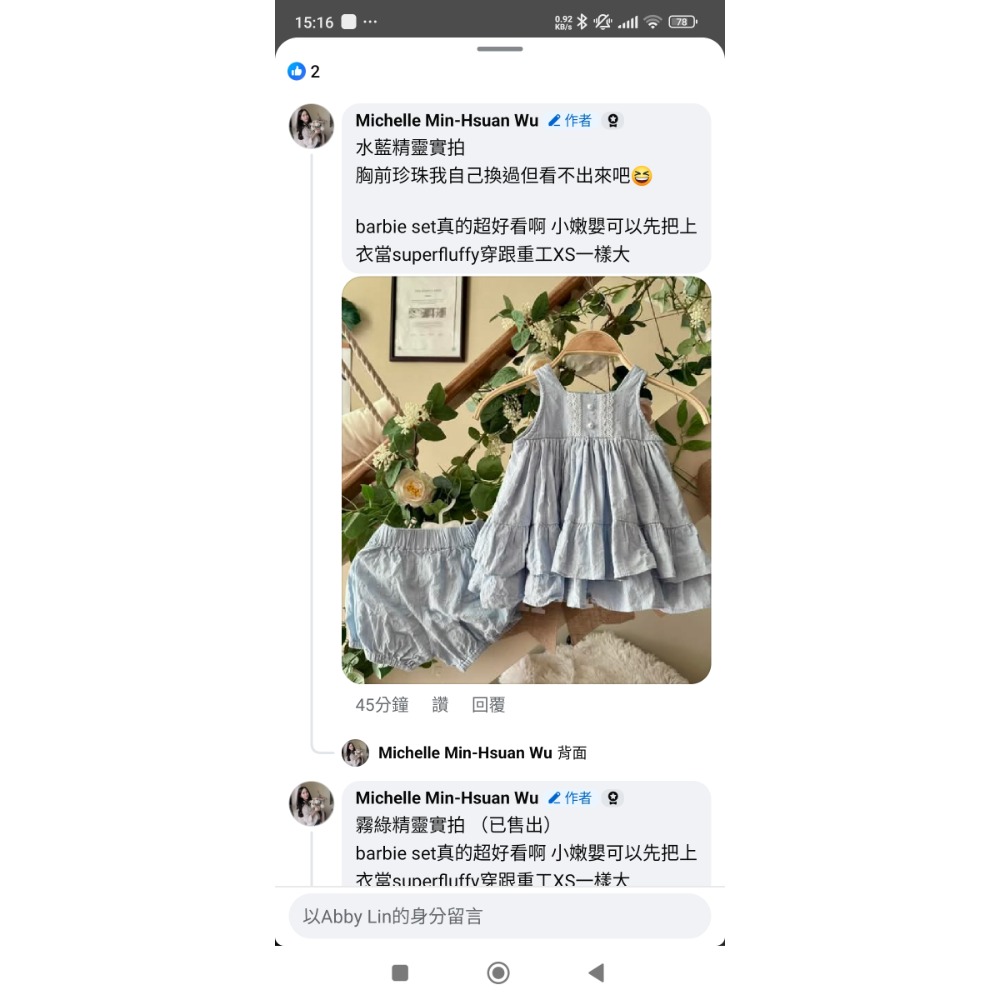Open Michelle's avatar on the 水藍精靈 comment
Image resolution: width=1000 pixels, height=1000 pixels.
pyautogui.click(x=311, y=127)
